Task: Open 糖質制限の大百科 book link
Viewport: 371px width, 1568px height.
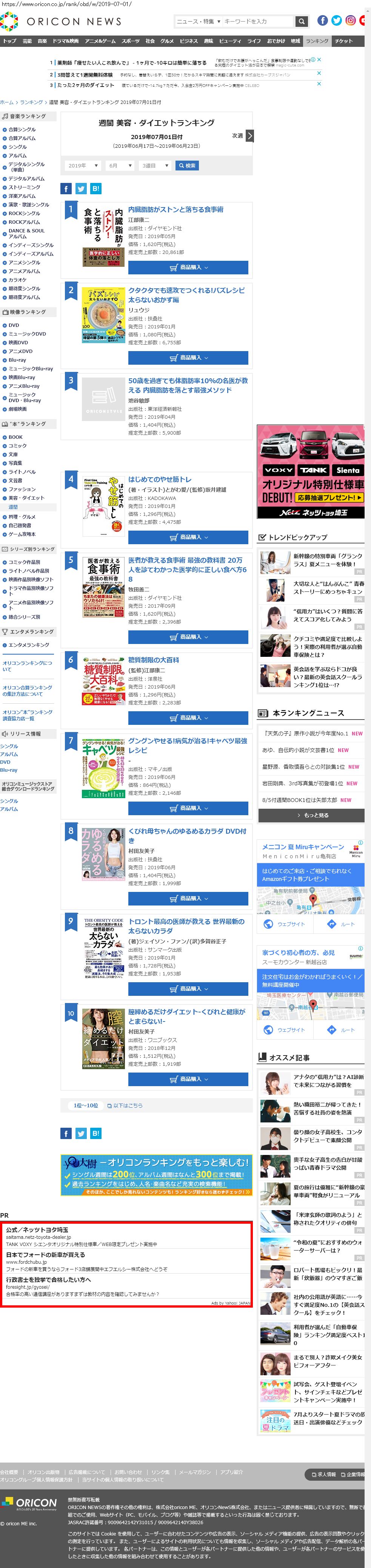Action: [x=153, y=660]
